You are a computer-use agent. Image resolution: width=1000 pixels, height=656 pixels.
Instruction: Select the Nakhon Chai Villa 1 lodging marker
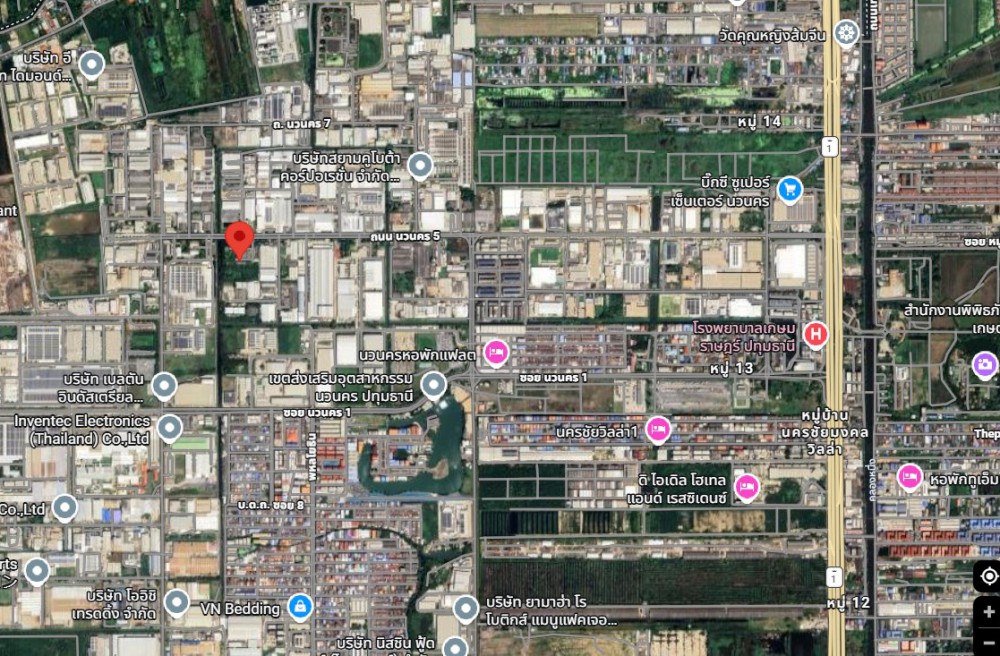pyautogui.click(x=657, y=429)
